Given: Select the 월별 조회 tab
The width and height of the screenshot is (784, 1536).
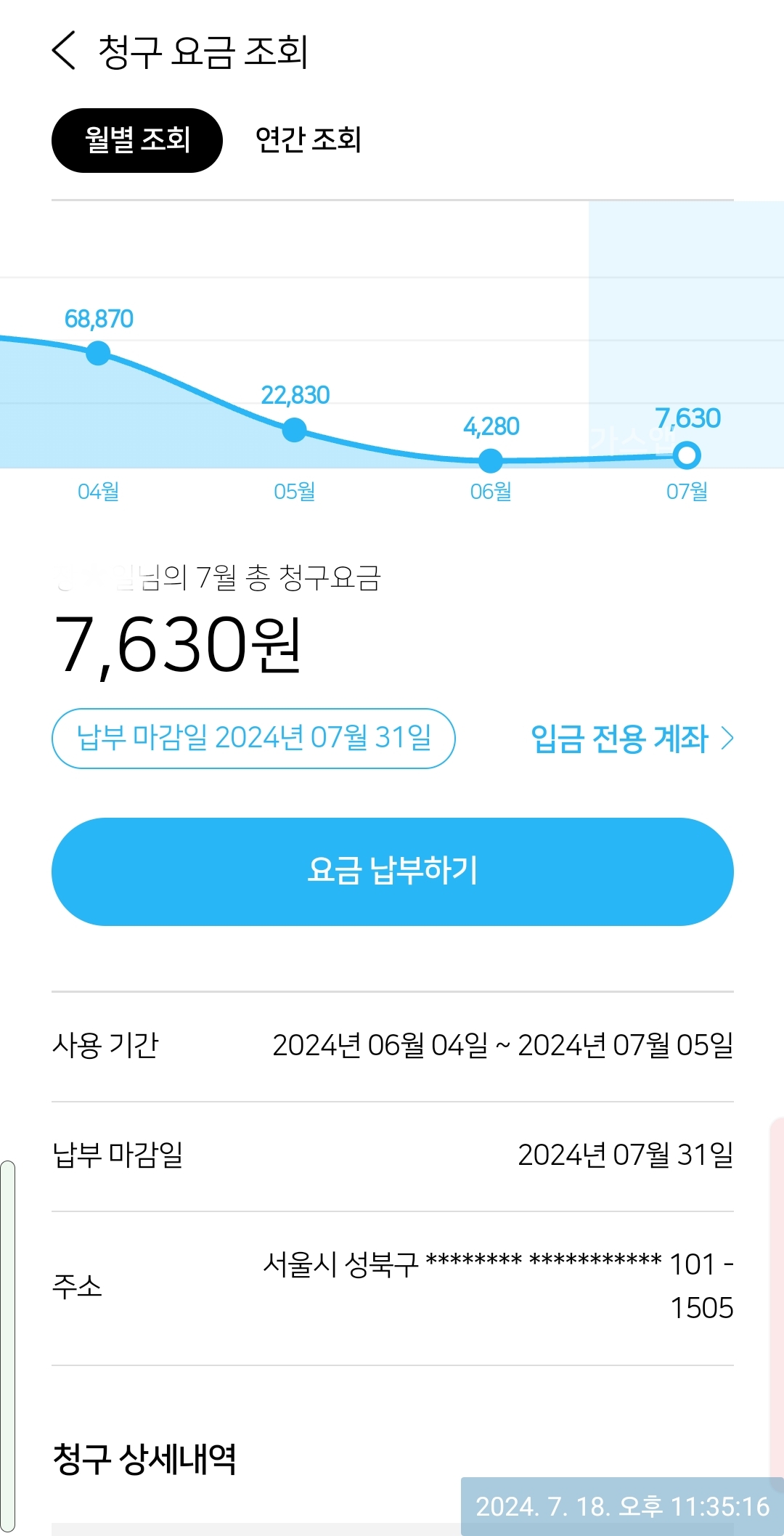Looking at the screenshot, I should [136, 140].
